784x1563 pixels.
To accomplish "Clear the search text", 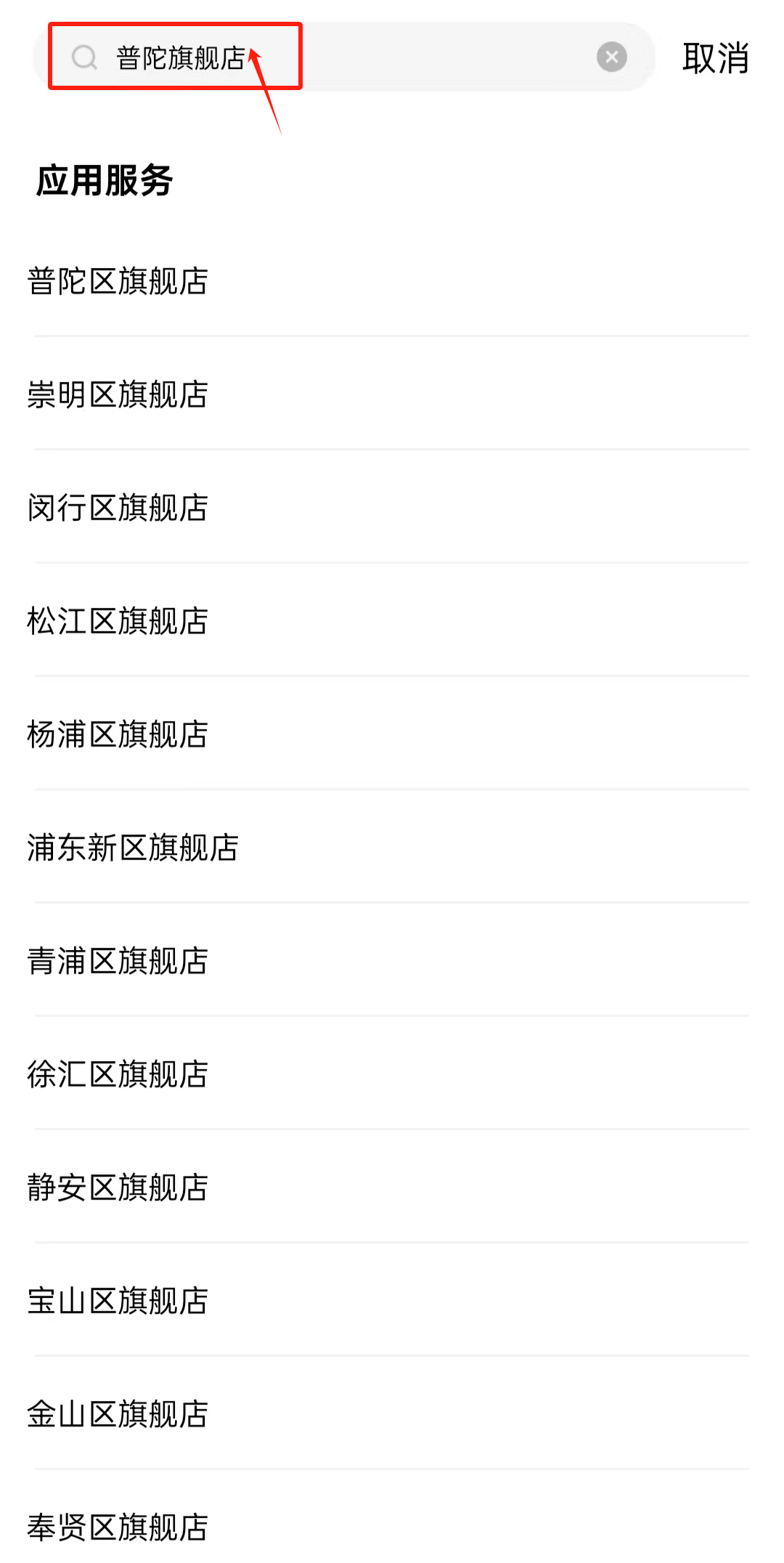I will pos(611,57).
